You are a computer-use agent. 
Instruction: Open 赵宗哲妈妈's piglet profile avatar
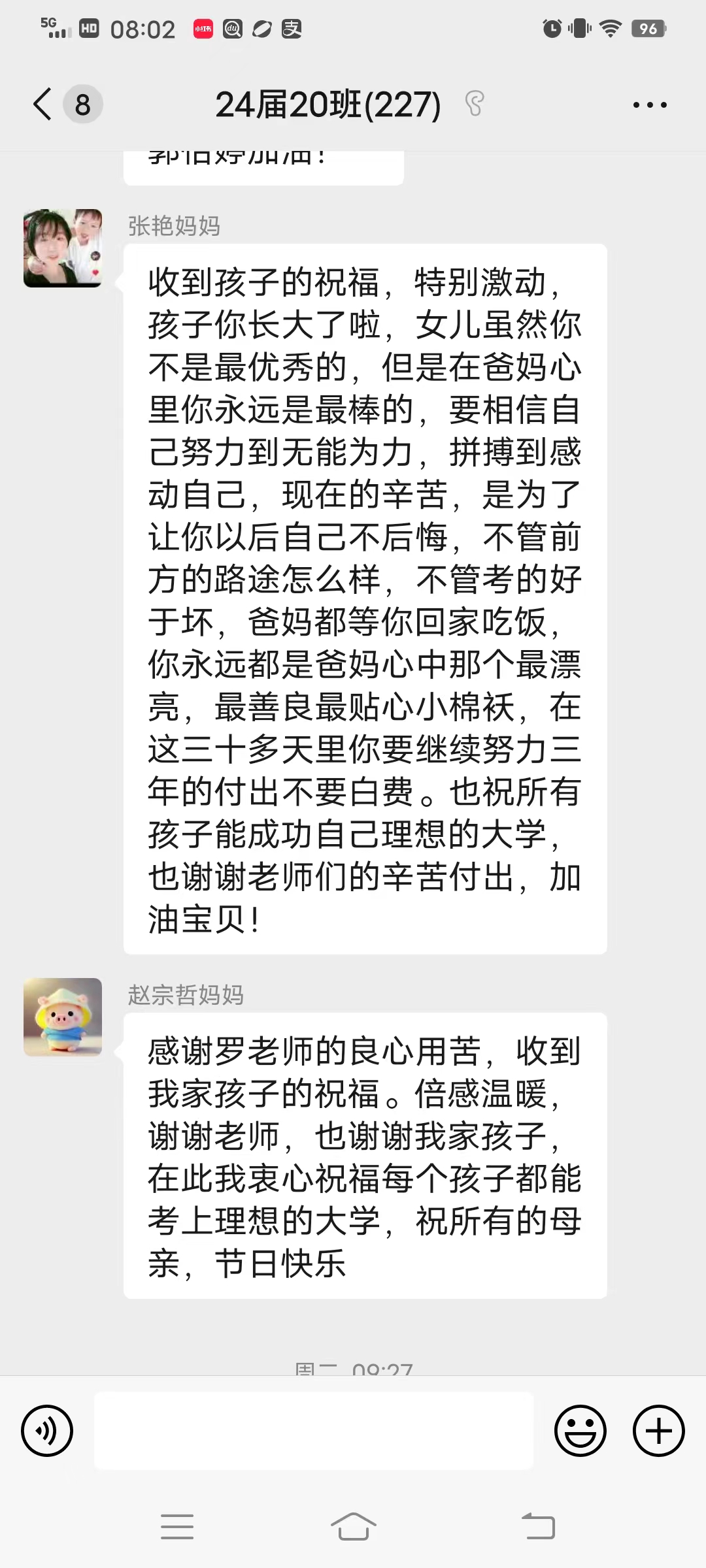click(63, 1017)
